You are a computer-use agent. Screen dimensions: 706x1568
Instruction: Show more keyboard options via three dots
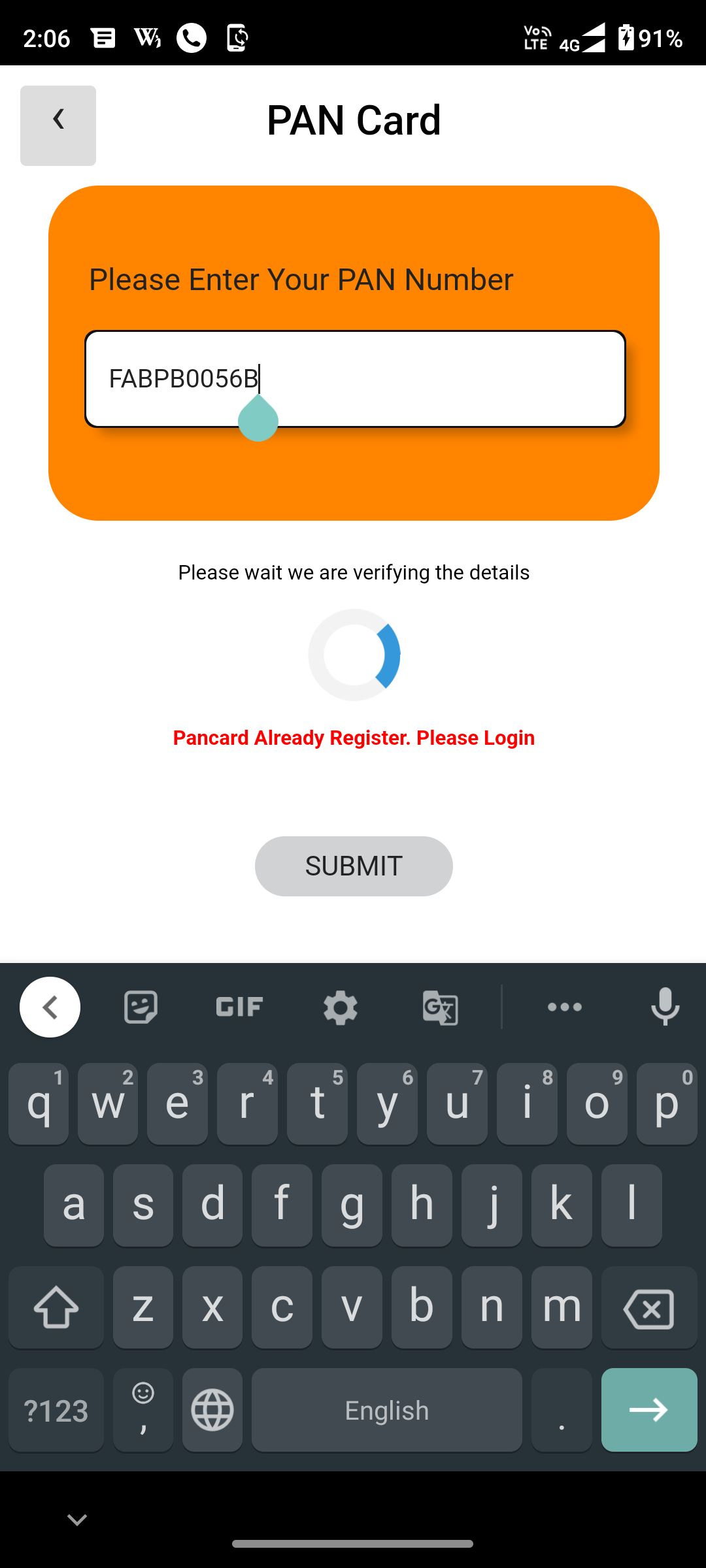click(x=565, y=1007)
